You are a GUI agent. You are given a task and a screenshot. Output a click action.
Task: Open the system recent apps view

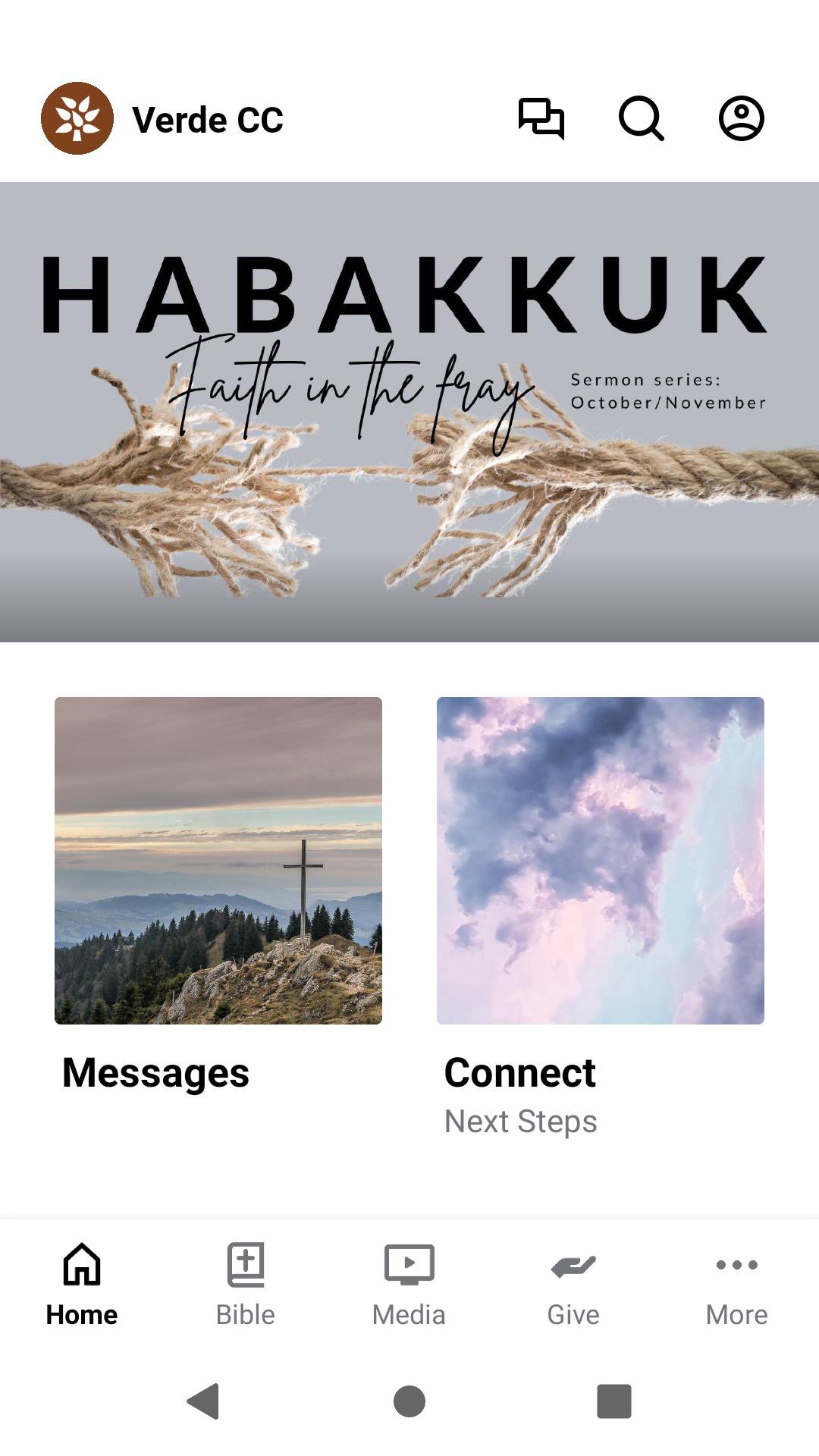614,1401
